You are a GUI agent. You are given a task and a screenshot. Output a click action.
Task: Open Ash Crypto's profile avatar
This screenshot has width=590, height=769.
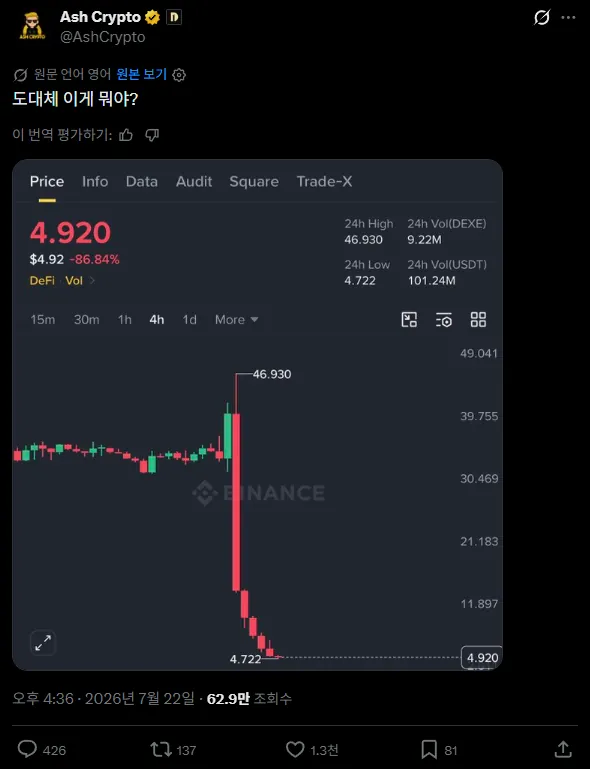32,26
